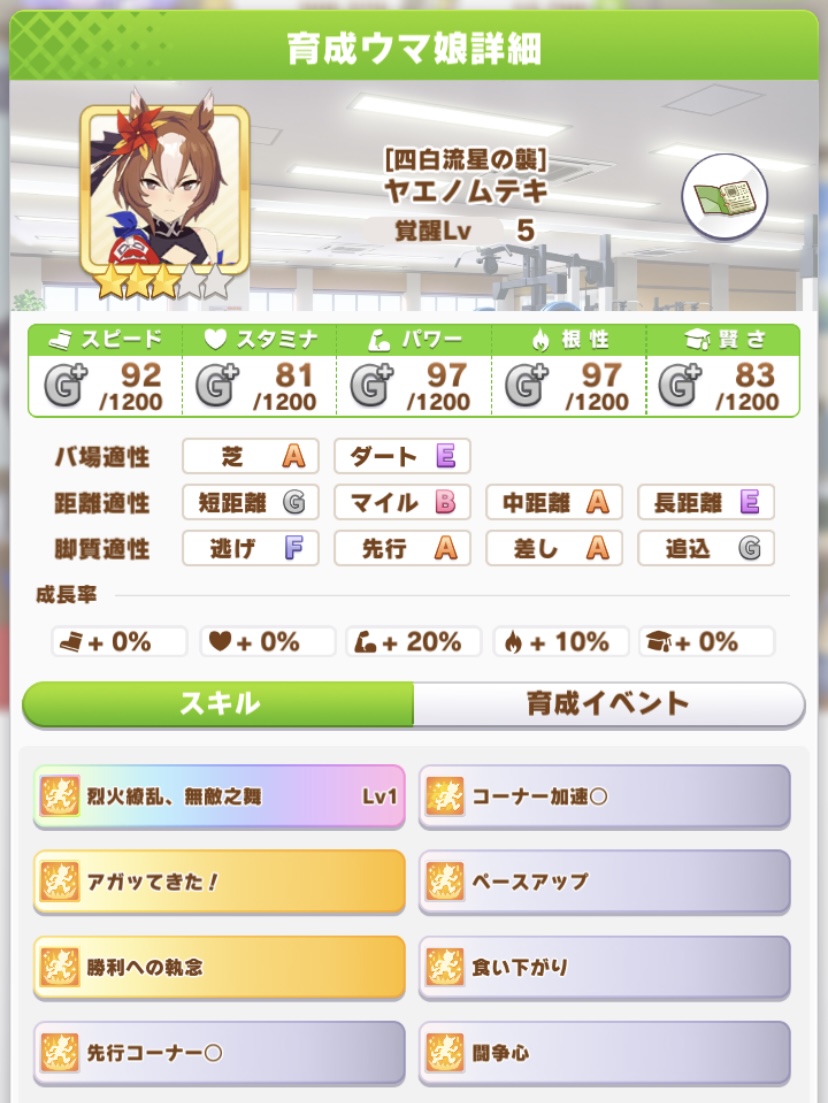Screen dimensions: 828x1103
Task: Open the book icon beside ヤエノムテキ
Action: (725, 198)
